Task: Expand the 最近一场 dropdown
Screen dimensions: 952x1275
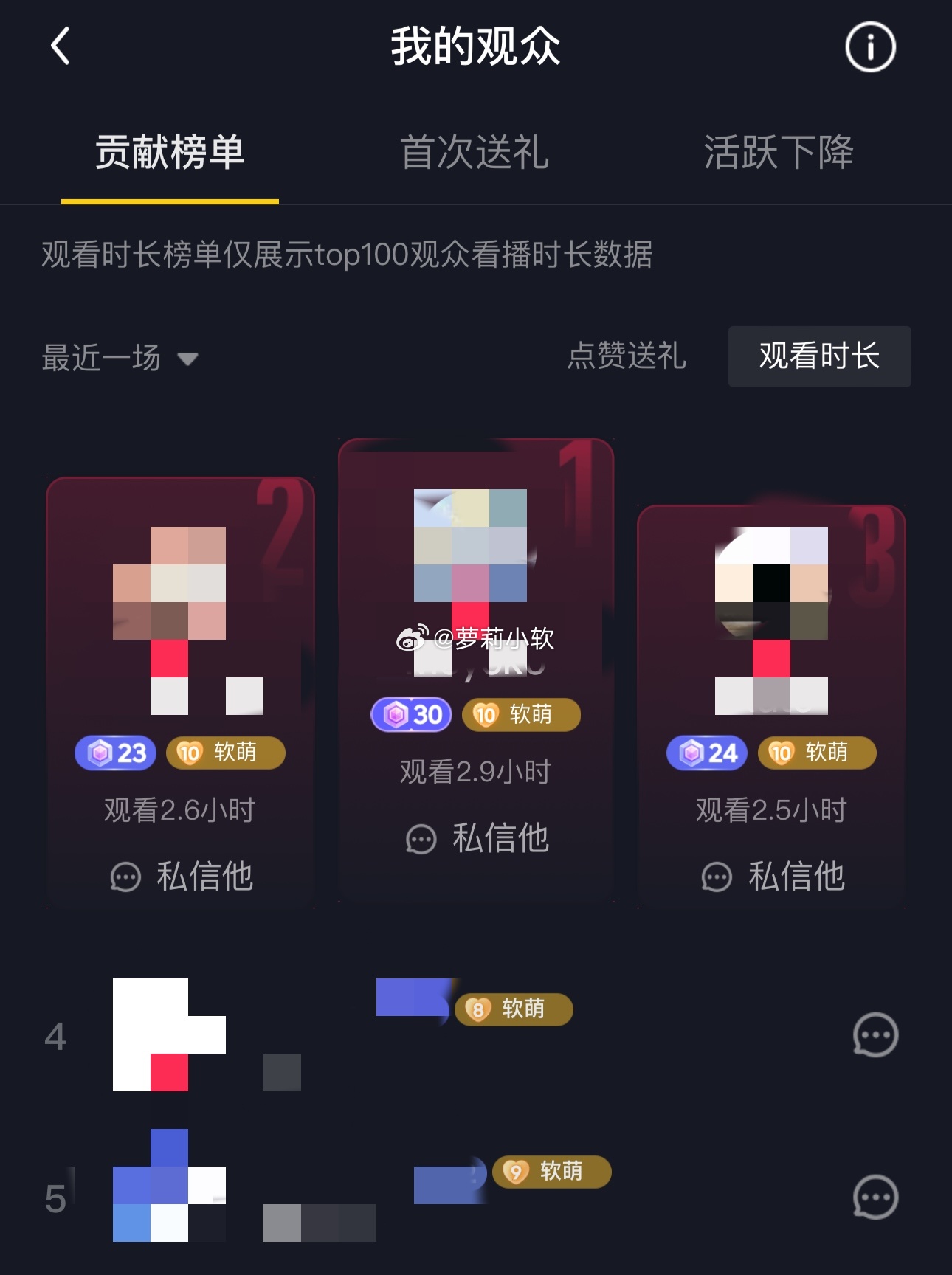Action: (x=120, y=358)
